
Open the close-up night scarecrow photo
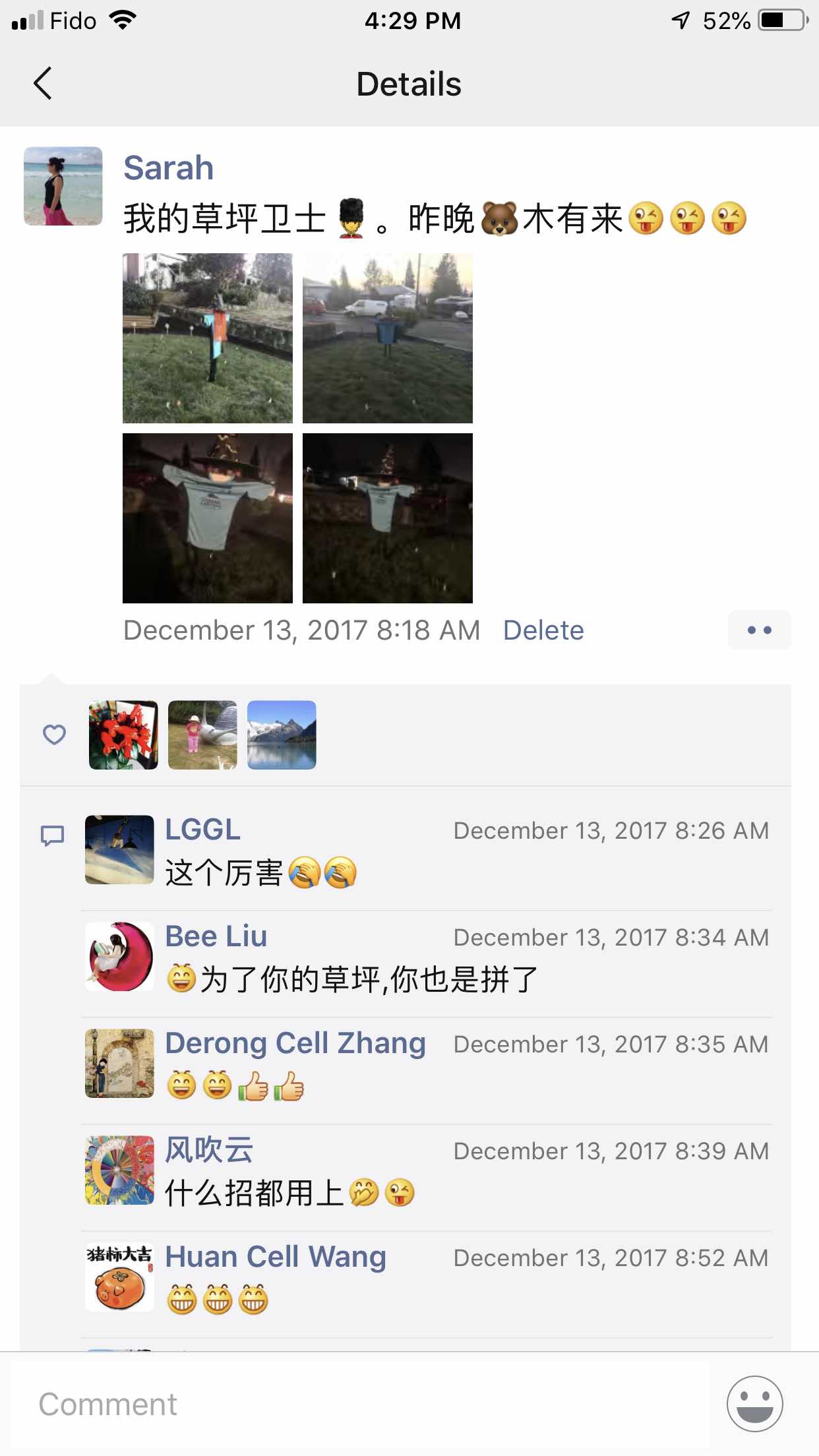coord(208,518)
